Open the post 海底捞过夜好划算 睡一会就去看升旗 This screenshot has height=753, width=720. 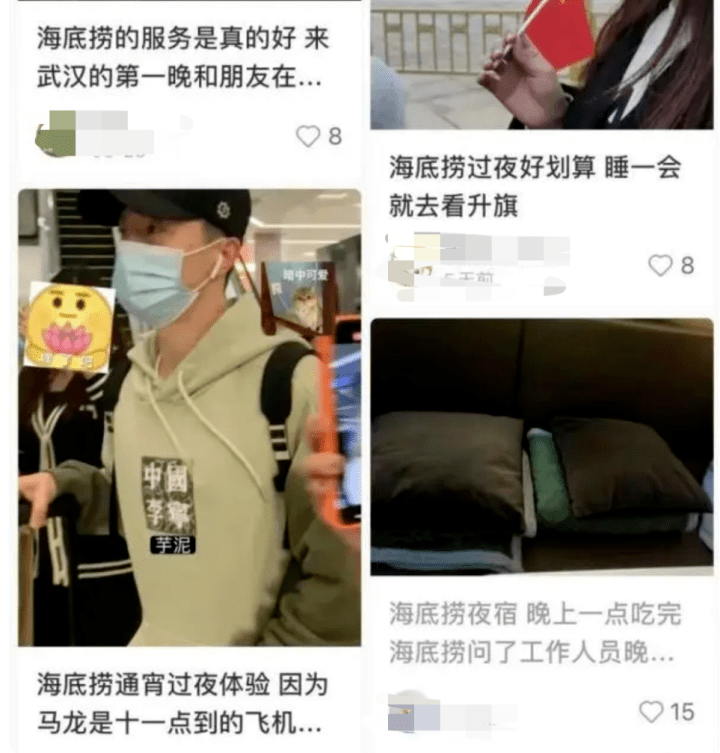tap(535, 186)
